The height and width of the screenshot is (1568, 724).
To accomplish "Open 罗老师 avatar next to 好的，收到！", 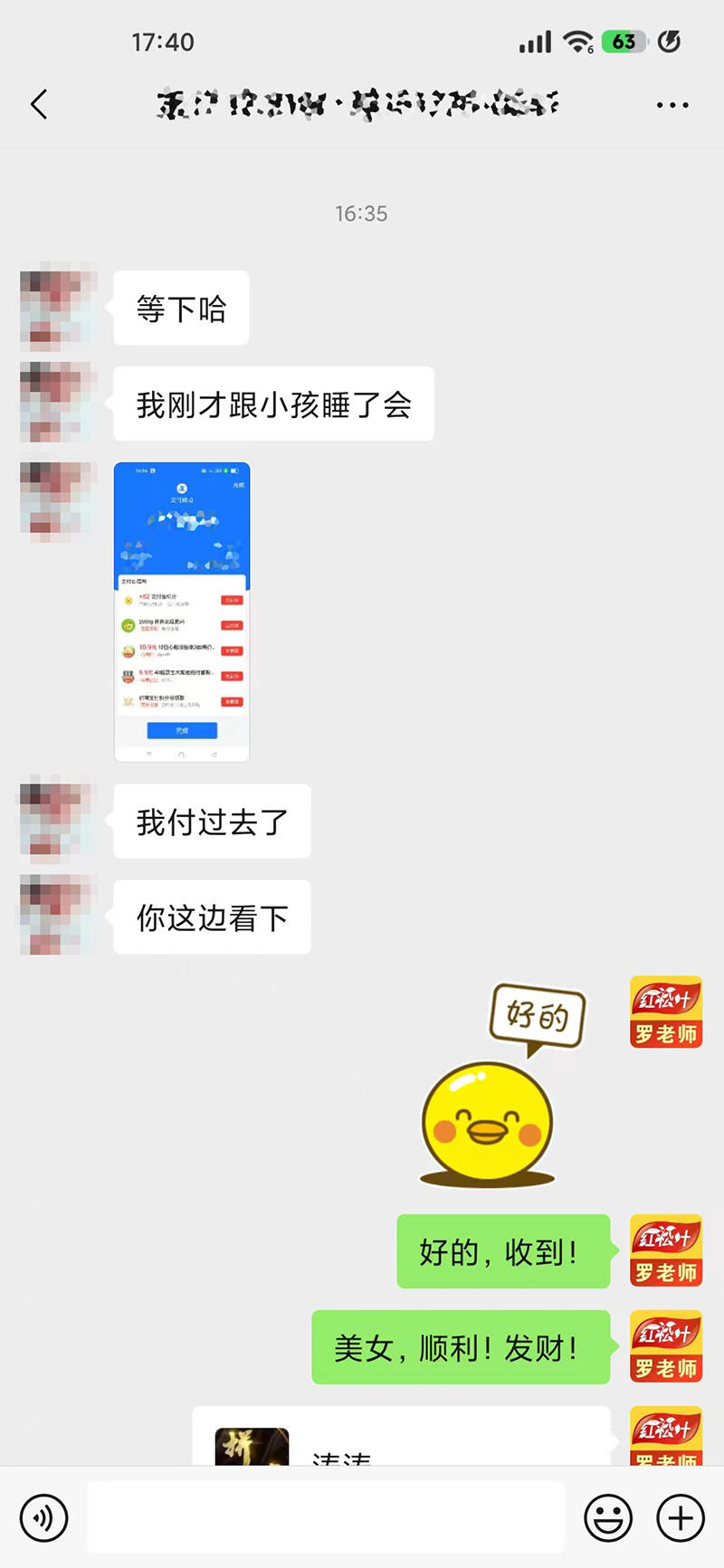I will (666, 1250).
